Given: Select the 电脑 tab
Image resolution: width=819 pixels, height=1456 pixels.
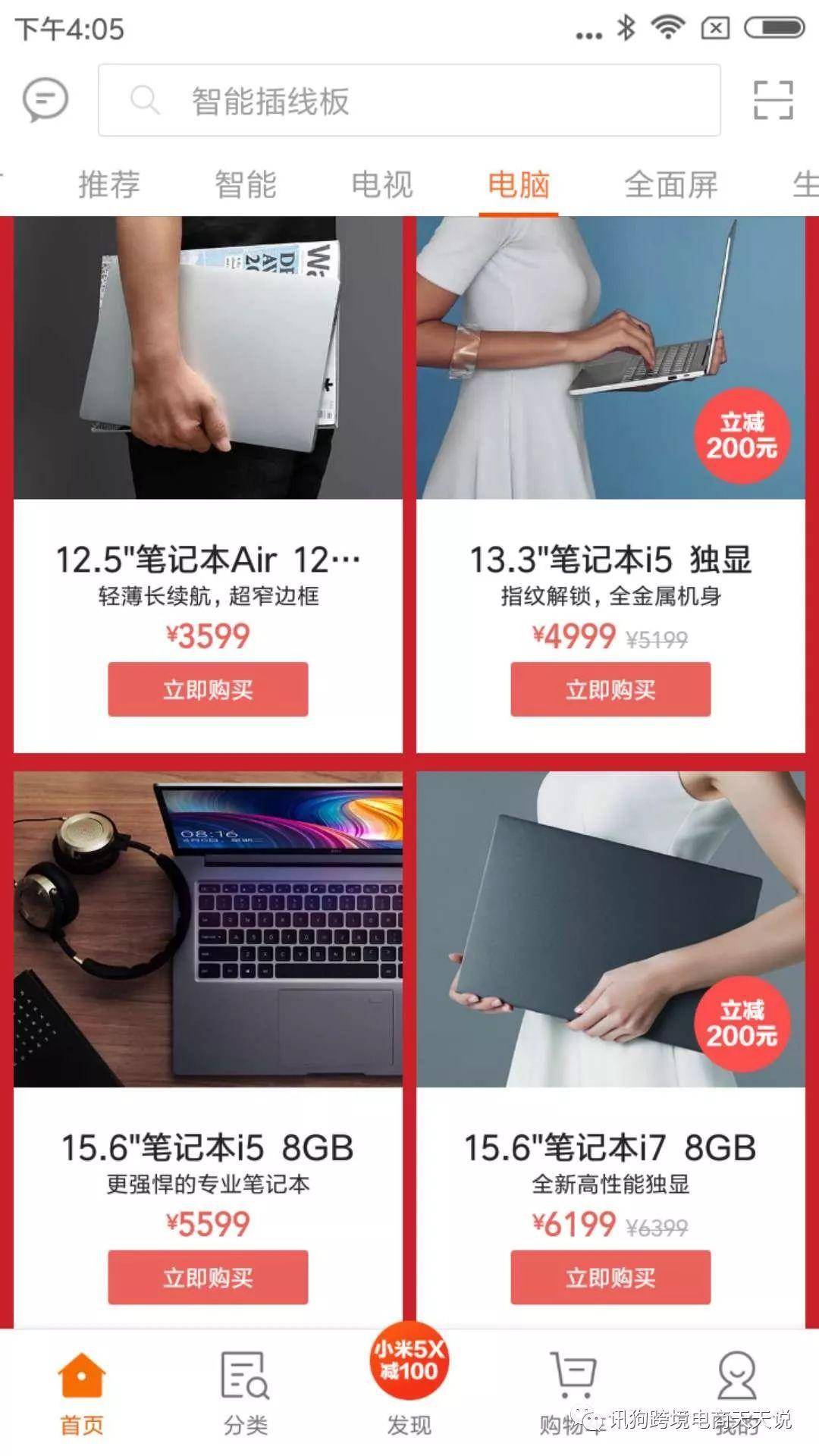Looking at the screenshot, I should coord(519,184).
